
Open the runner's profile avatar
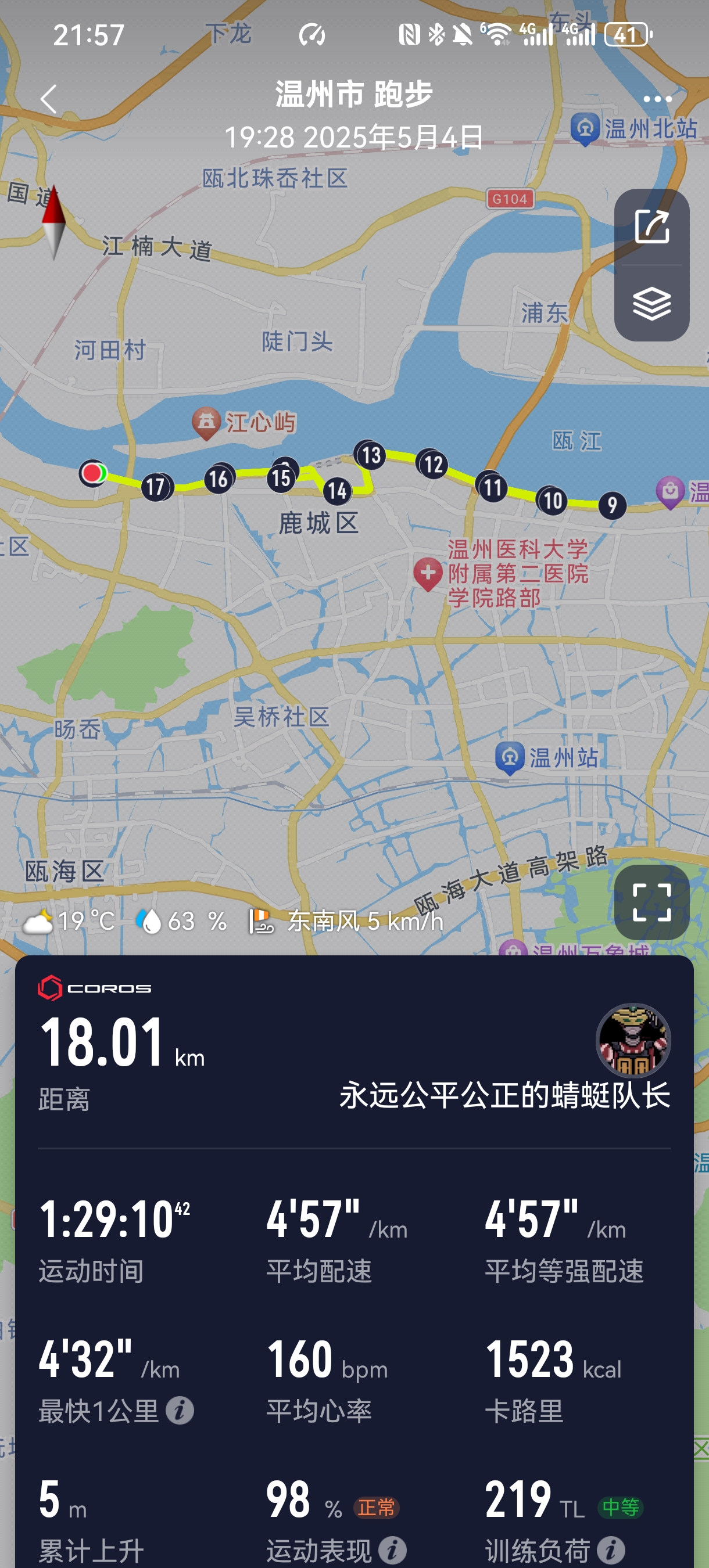(633, 1041)
